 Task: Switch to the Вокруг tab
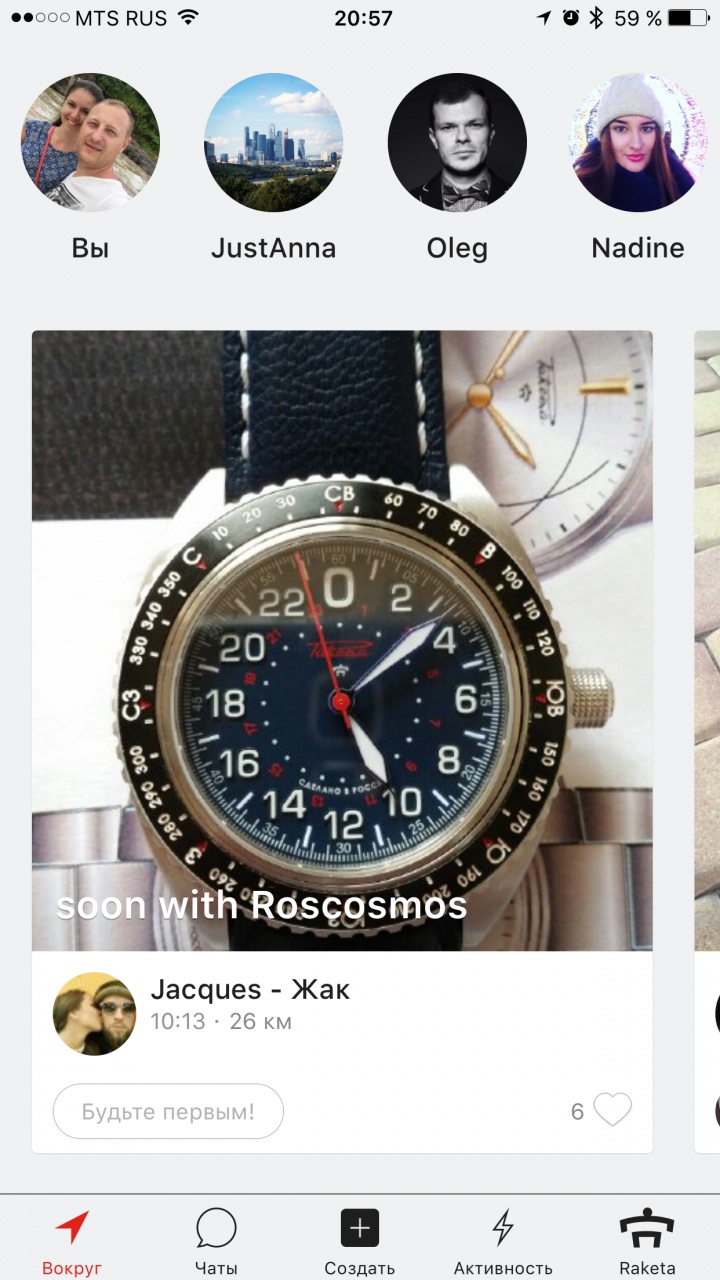72,1240
